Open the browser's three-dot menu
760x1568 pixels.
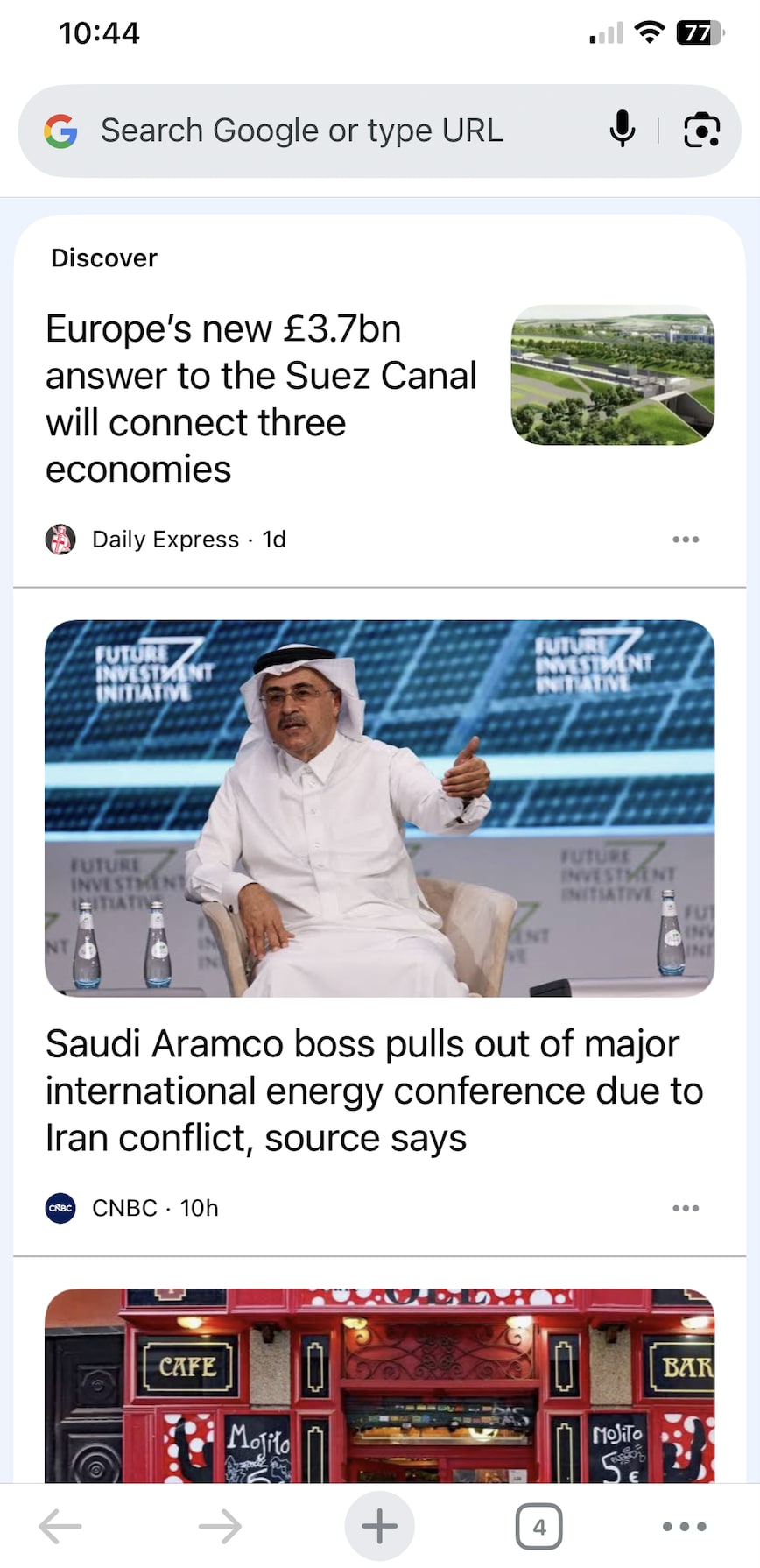pyautogui.click(x=685, y=1527)
